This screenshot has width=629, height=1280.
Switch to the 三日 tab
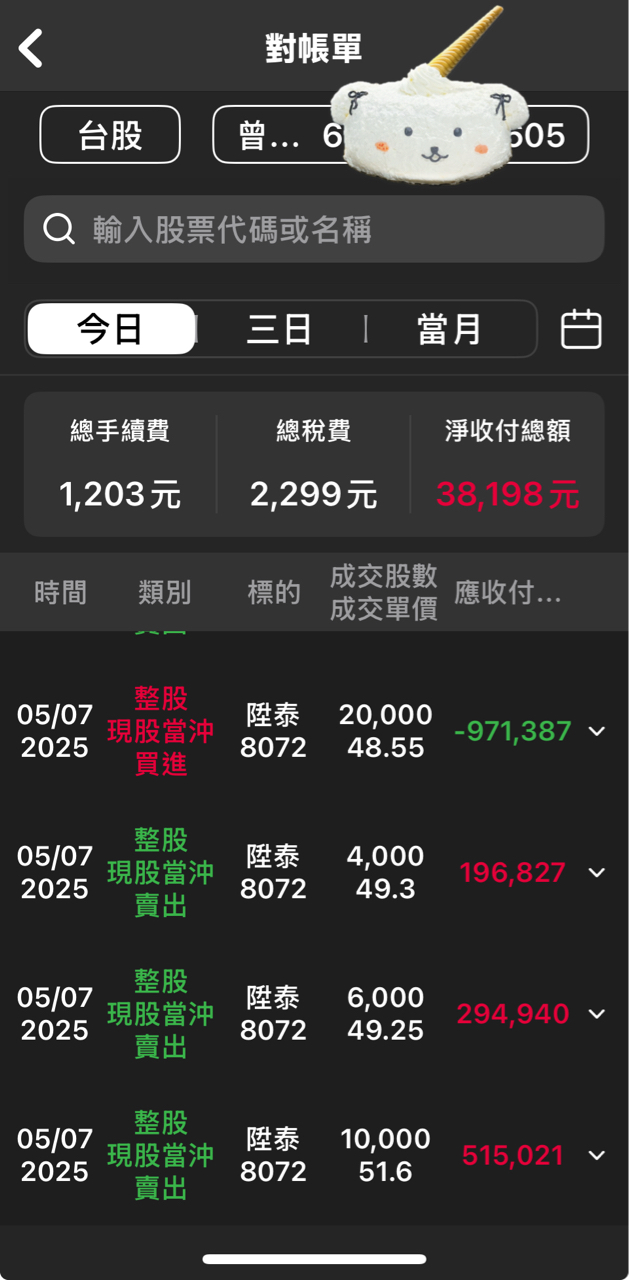pyautogui.click(x=279, y=329)
